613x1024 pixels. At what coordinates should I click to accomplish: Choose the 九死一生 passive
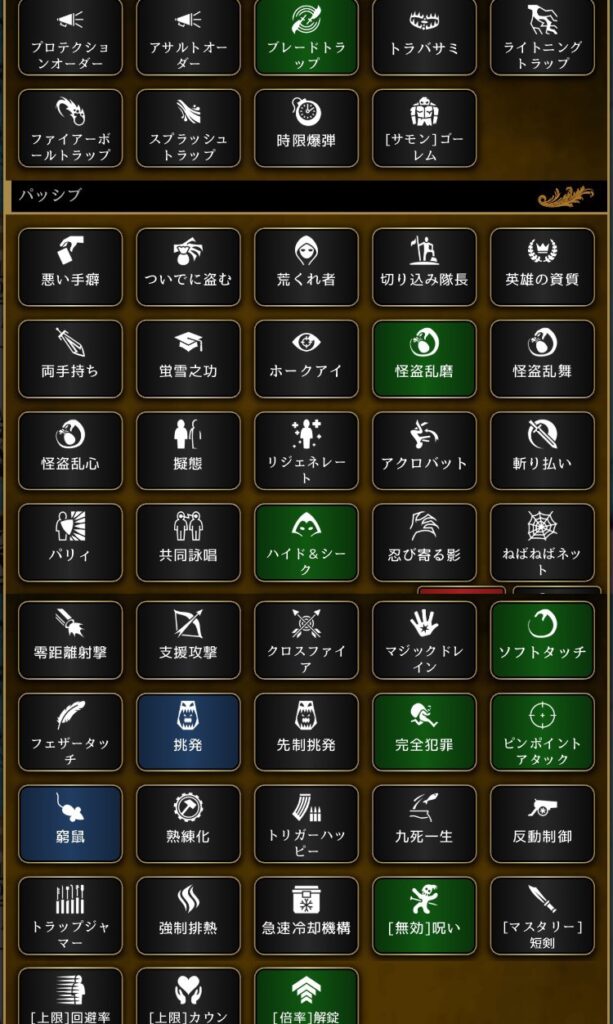point(424,824)
